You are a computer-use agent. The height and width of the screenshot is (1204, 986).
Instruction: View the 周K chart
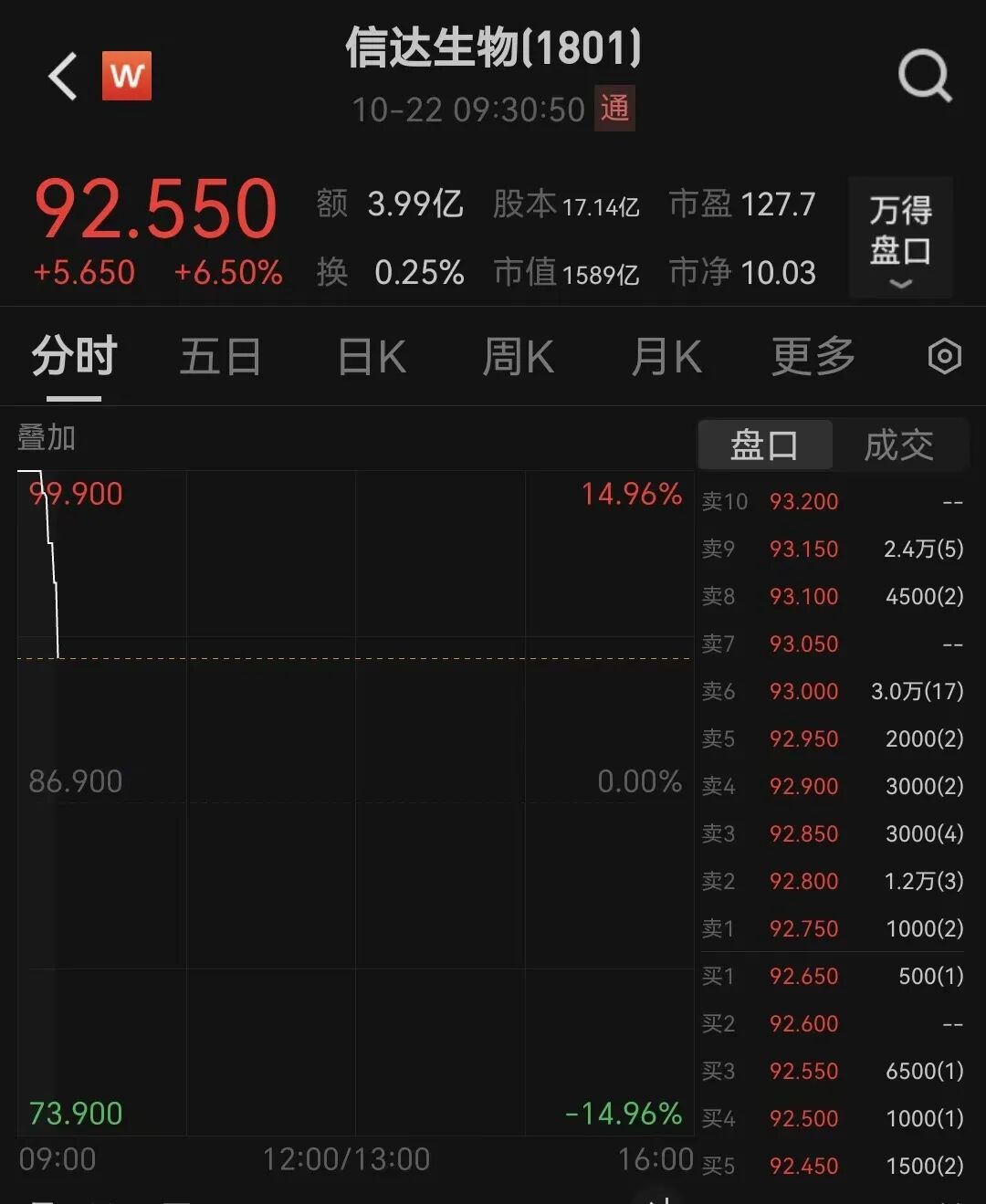[x=518, y=356]
